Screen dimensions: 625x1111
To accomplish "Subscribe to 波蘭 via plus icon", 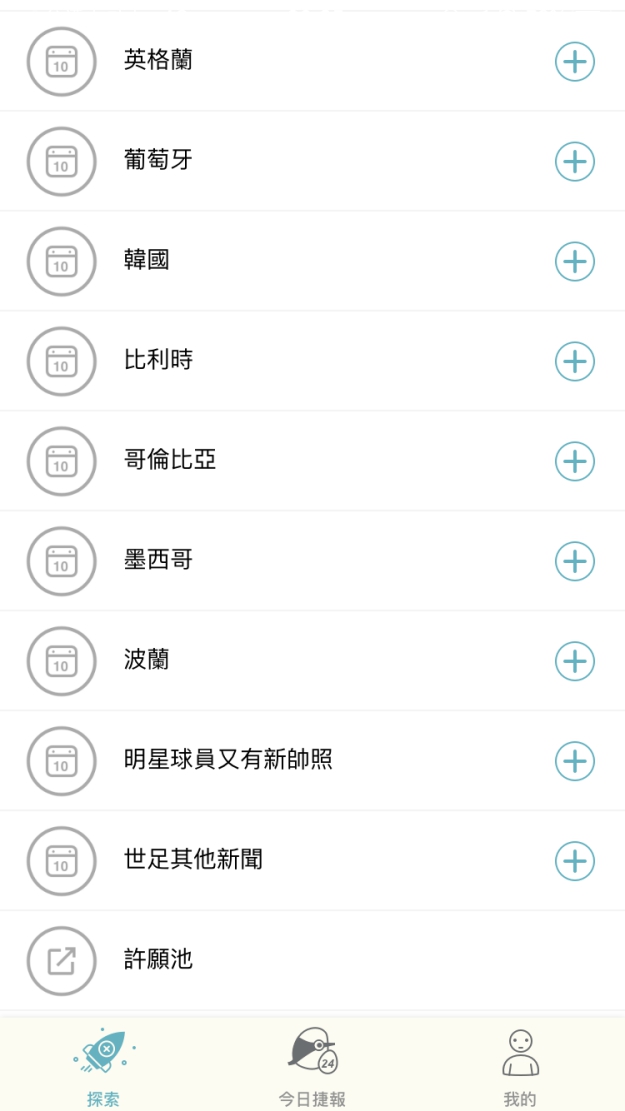I will click(x=574, y=662).
